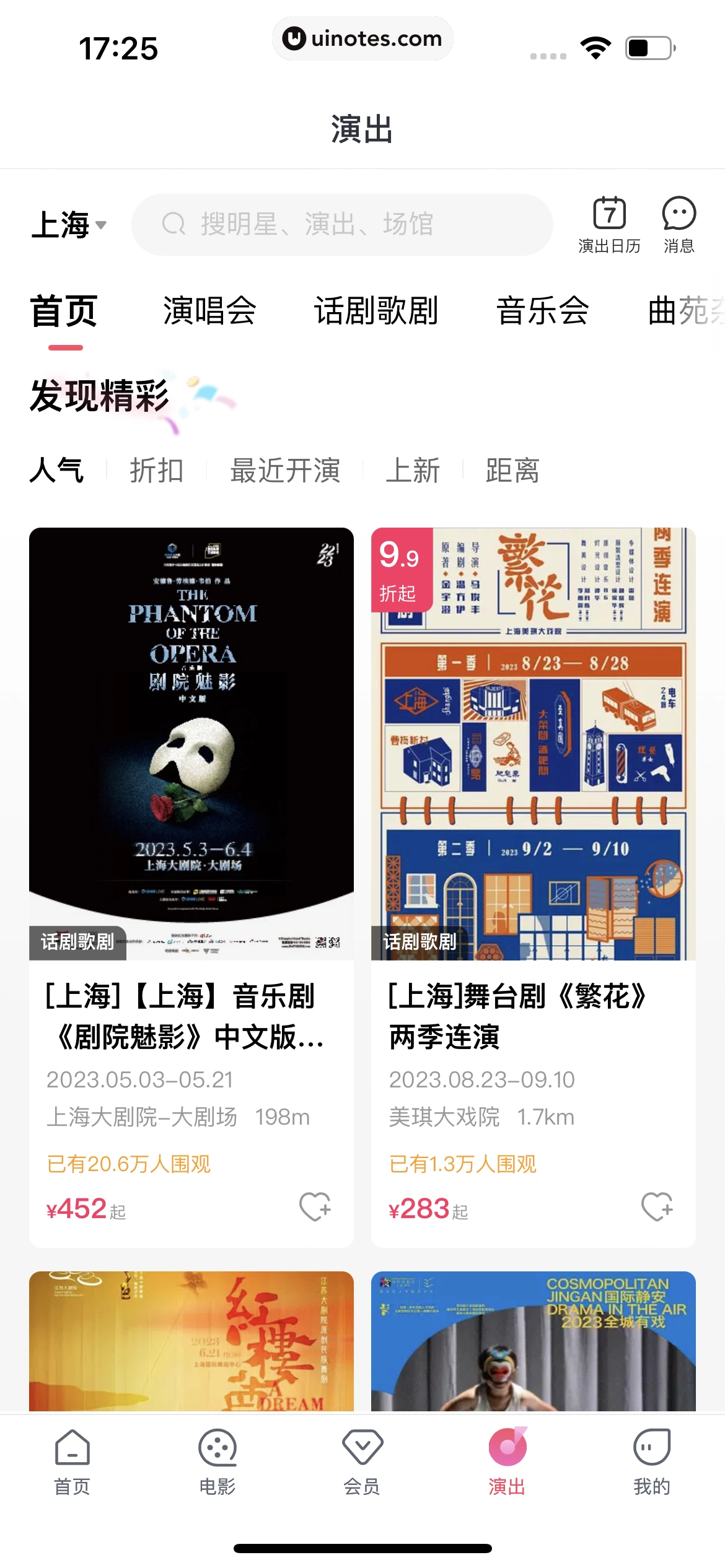The height and width of the screenshot is (1568, 725).
Task: Go to the 会员 bottom tab
Action: coord(362,1461)
